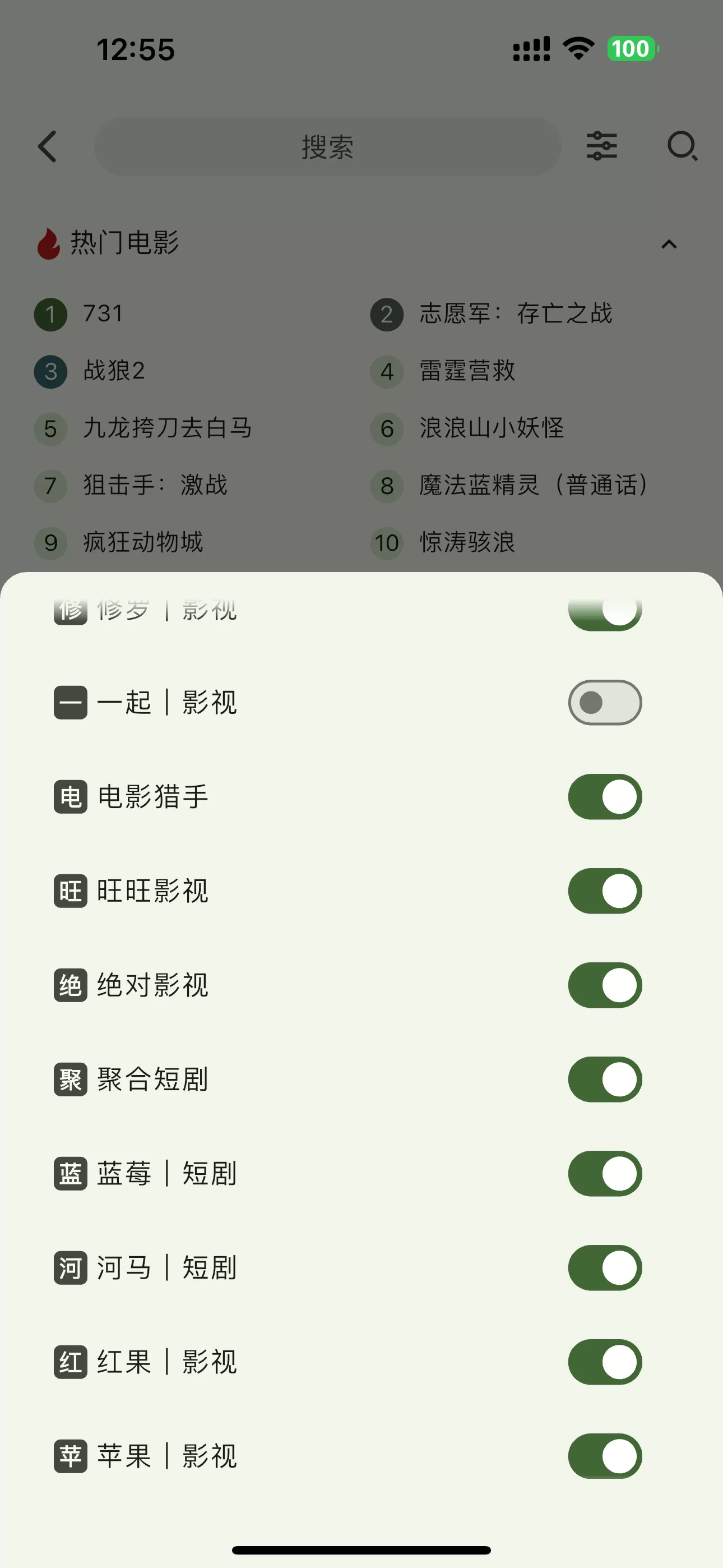Click the flame icon beside 热门电影

tap(49, 243)
